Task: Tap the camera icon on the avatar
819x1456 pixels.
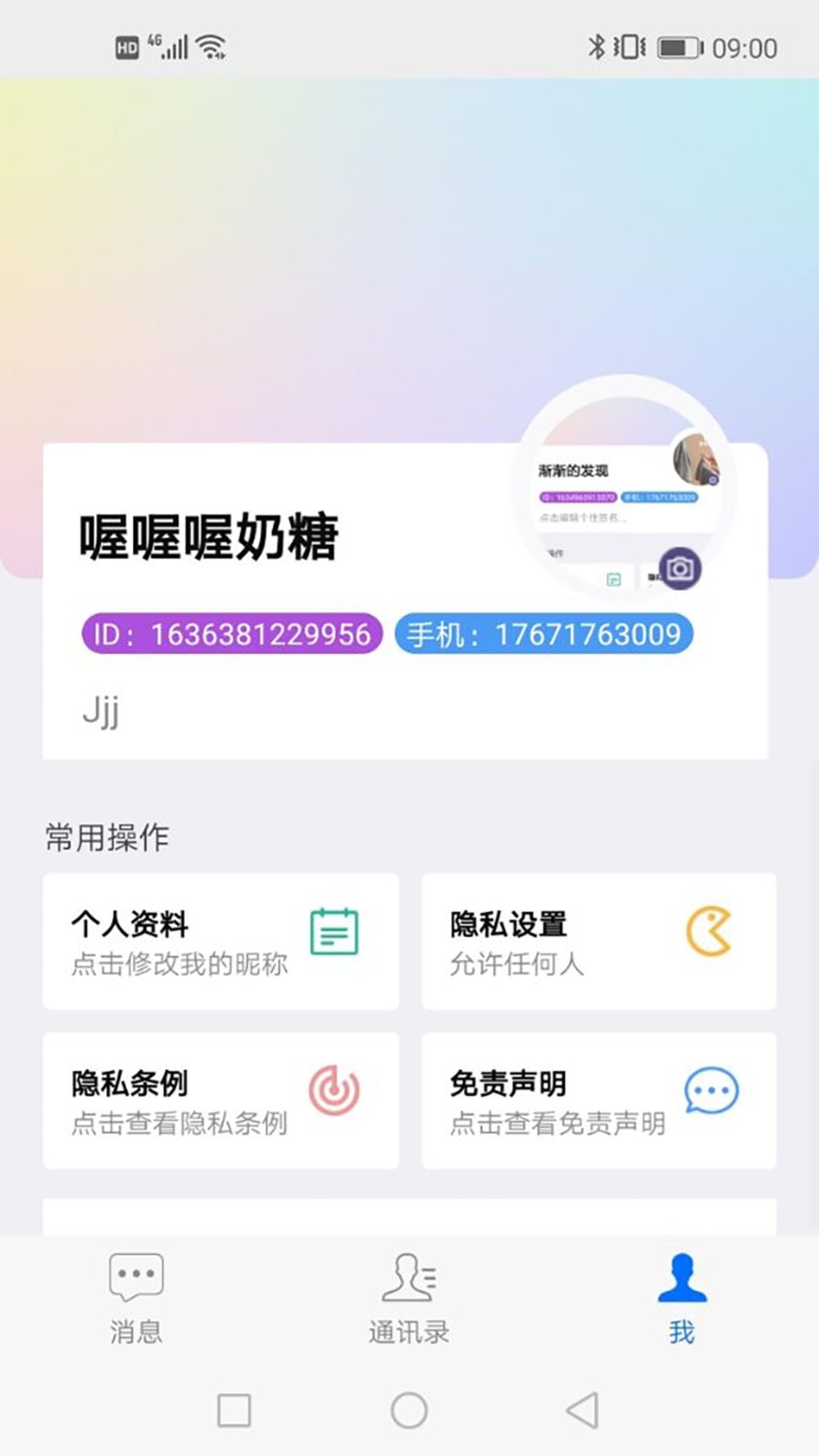Action: tap(680, 569)
